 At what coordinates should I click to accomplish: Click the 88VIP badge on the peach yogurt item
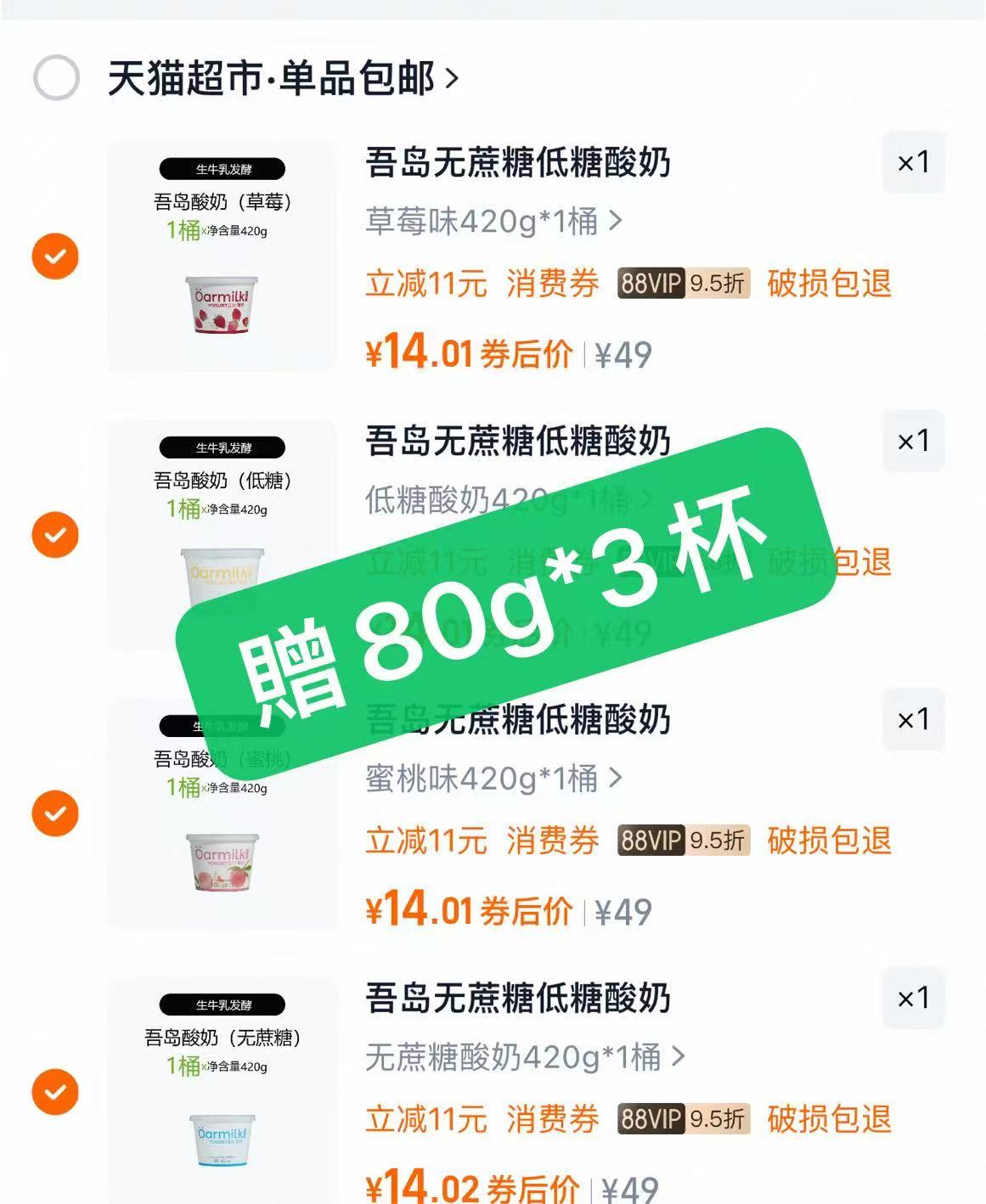coord(682,841)
